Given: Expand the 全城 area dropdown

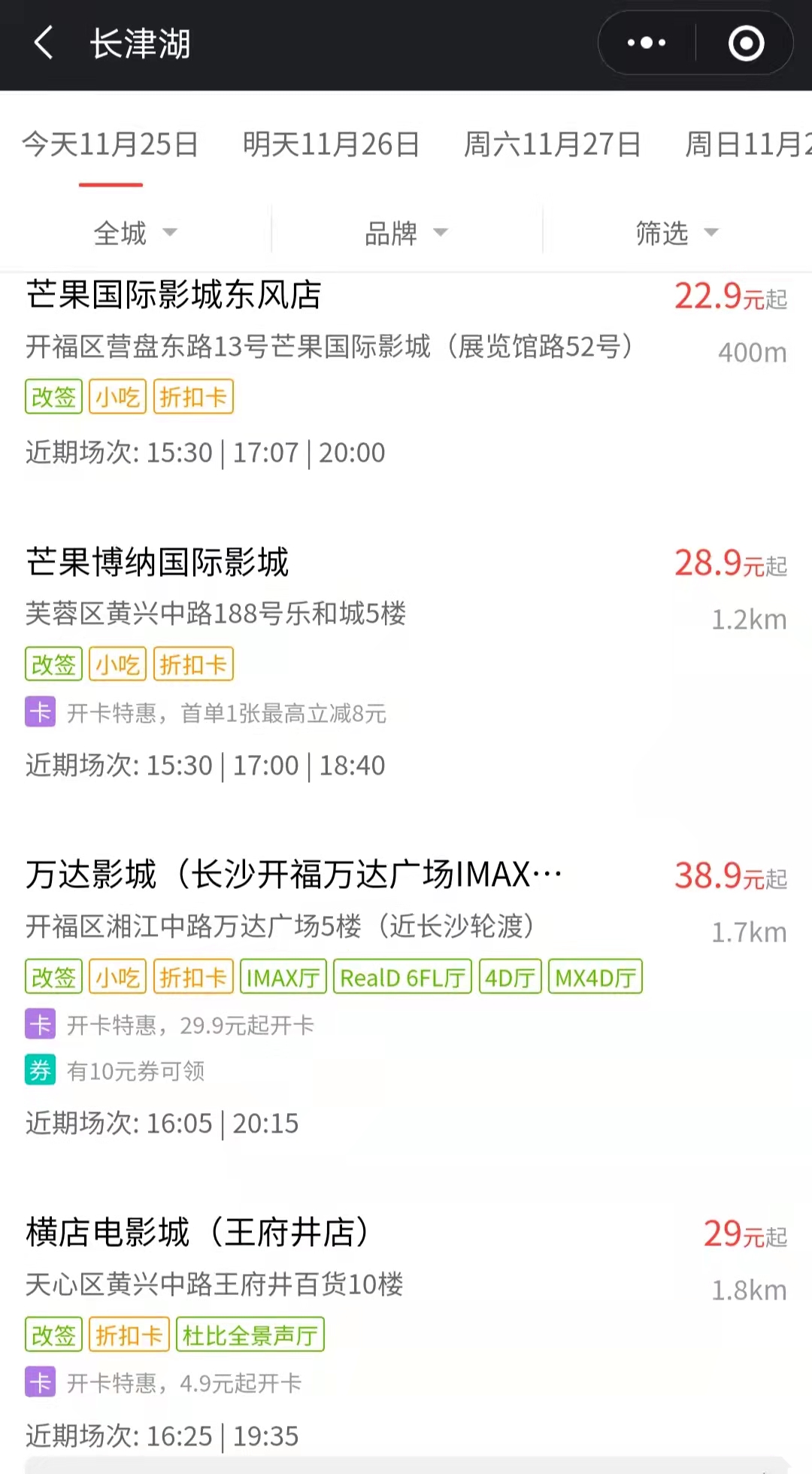Looking at the screenshot, I should (135, 233).
